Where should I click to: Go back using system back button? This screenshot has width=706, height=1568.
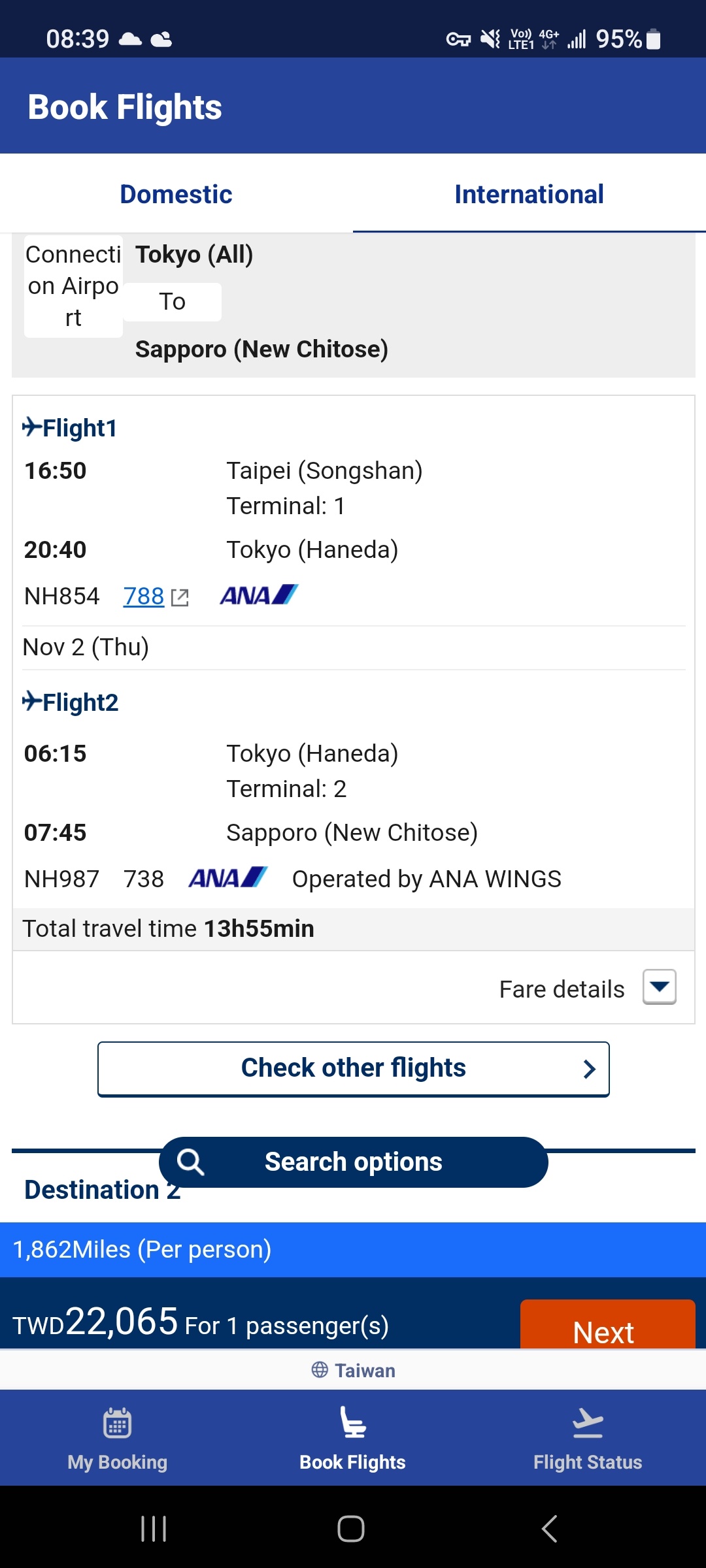[x=549, y=1529]
